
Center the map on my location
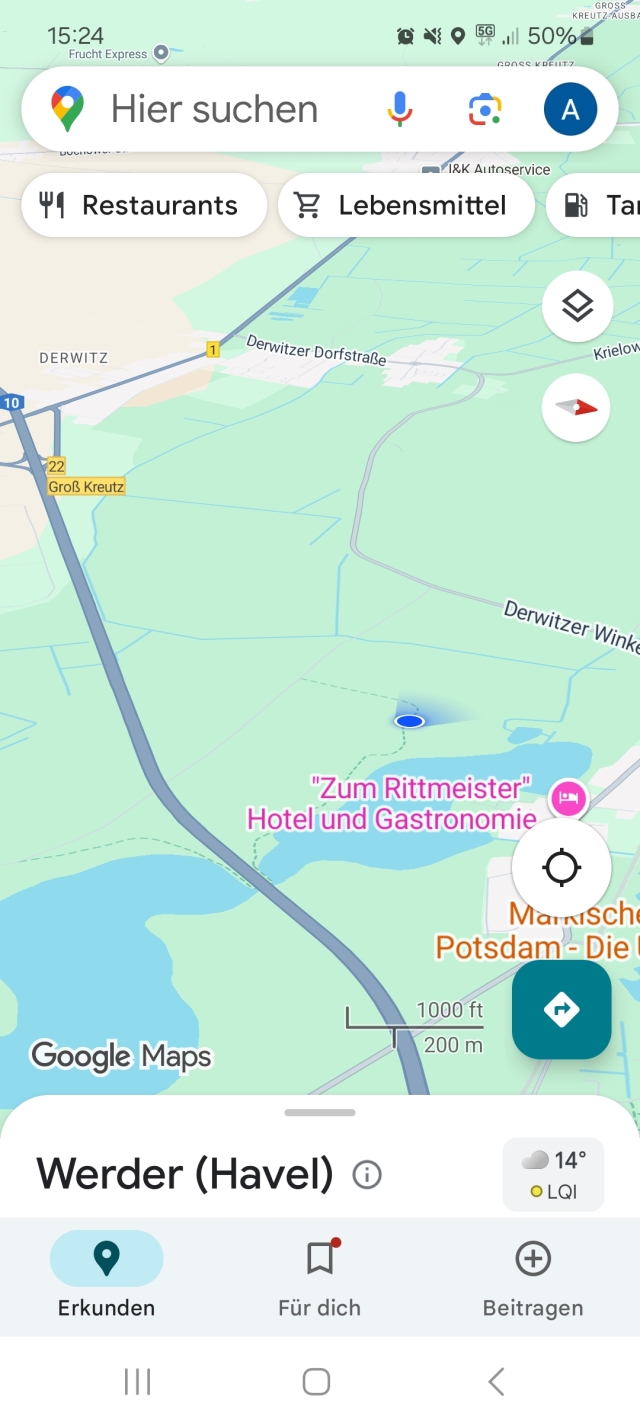[561, 868]
